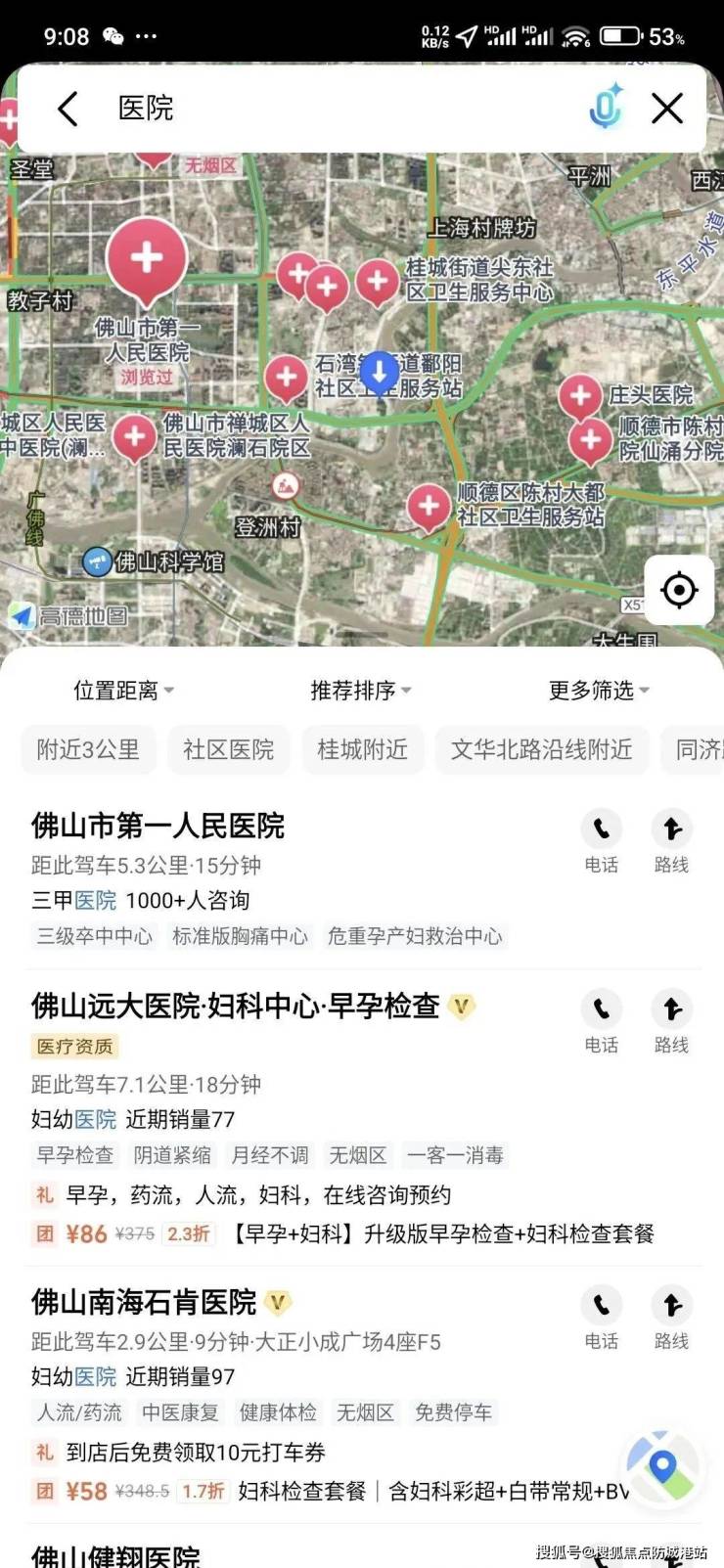Start voice search with the microphone icon
This screenshot has width=724, height=1568.
[x=606, y=107]
